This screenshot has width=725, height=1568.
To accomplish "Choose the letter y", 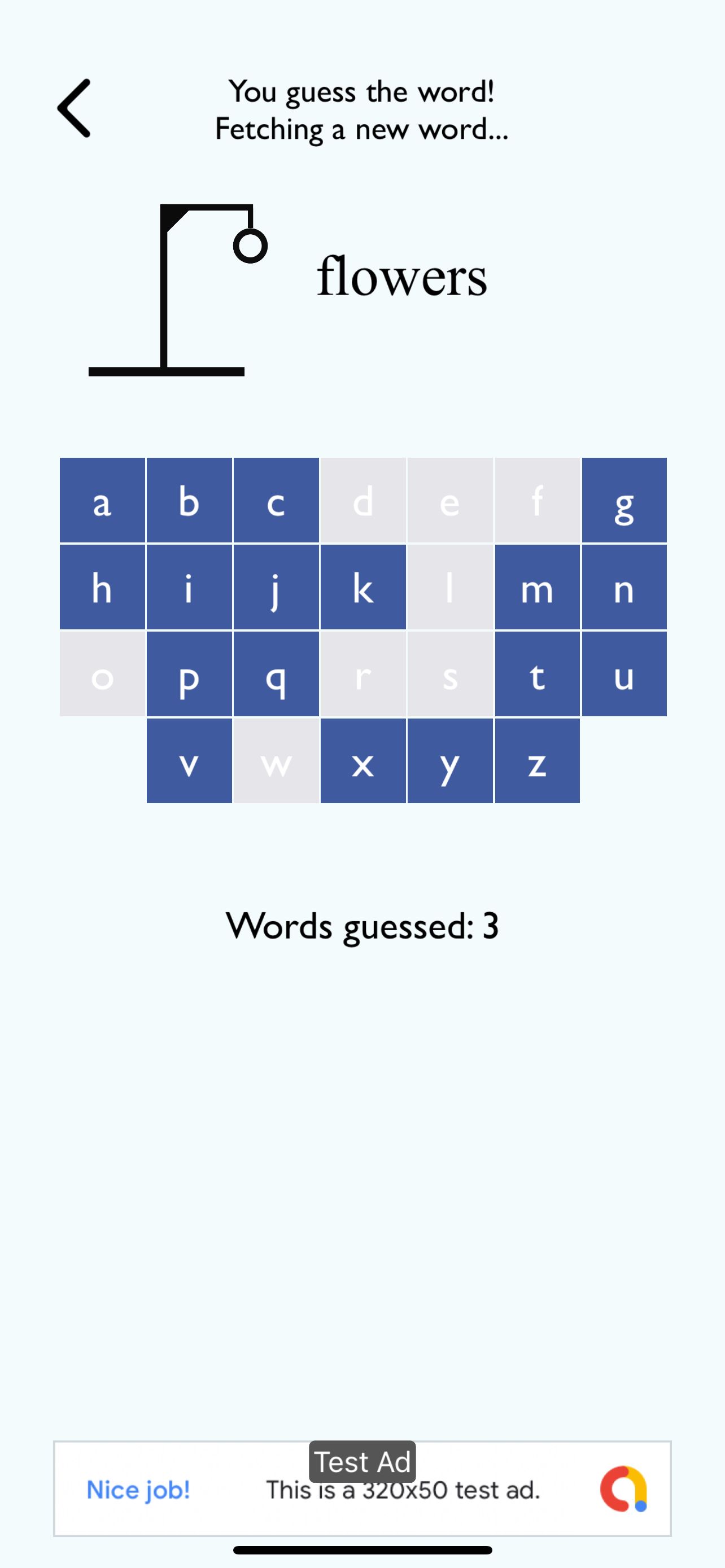I will pos(451,761).
